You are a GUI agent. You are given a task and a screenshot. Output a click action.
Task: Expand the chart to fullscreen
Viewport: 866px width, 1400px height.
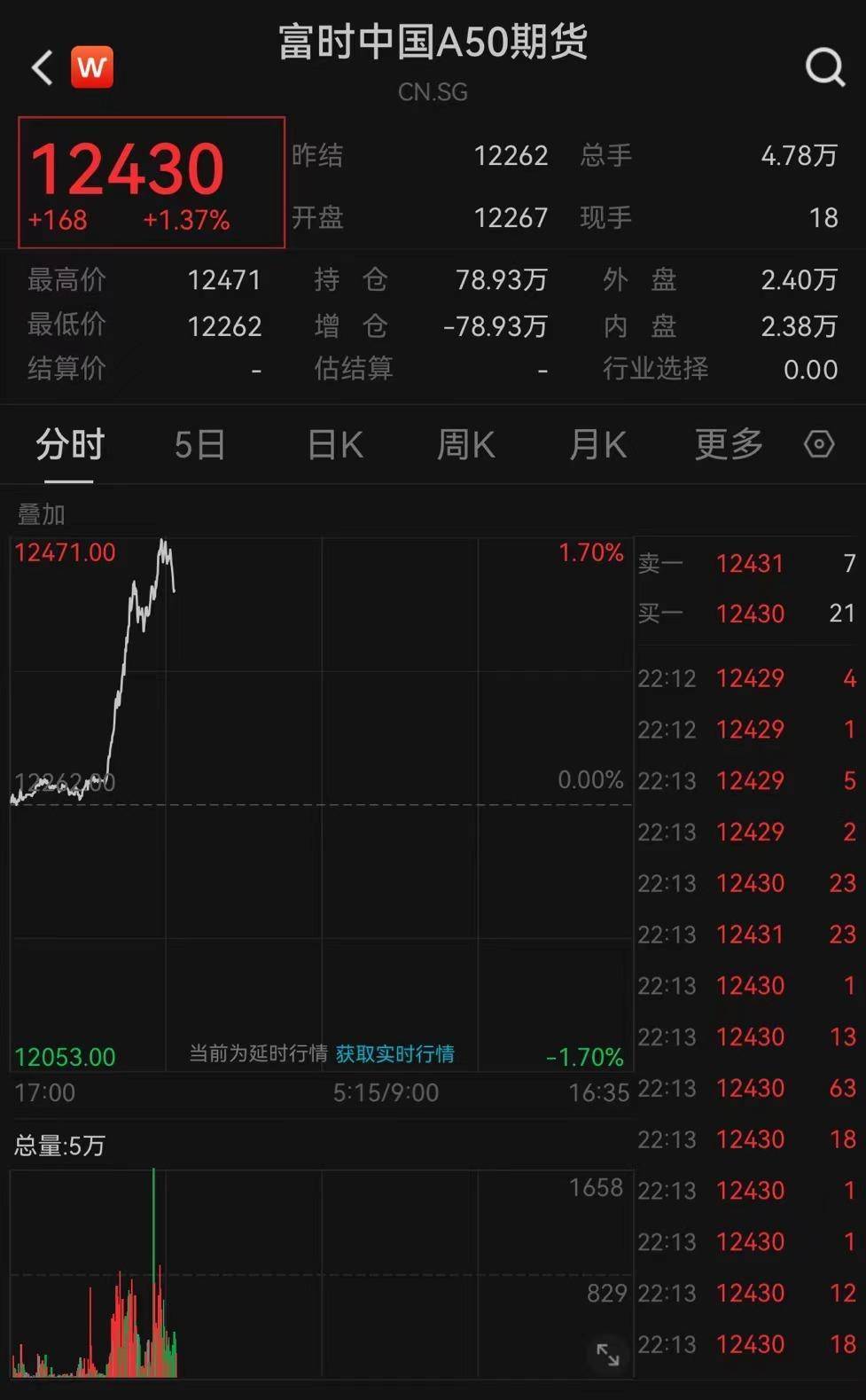point(607,1354)
